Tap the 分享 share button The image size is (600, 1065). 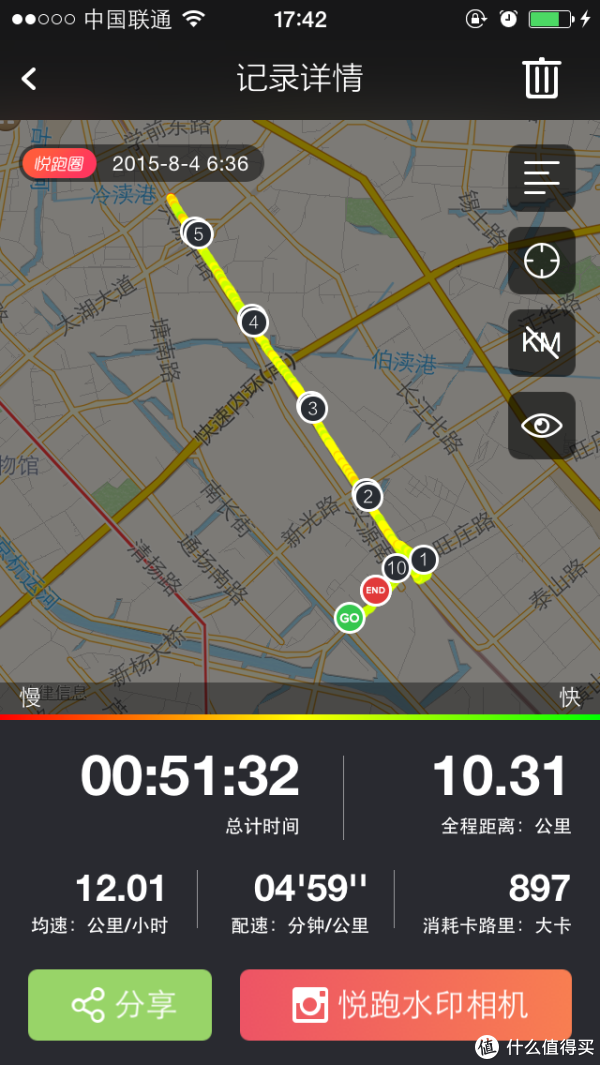click(120, 1005)
